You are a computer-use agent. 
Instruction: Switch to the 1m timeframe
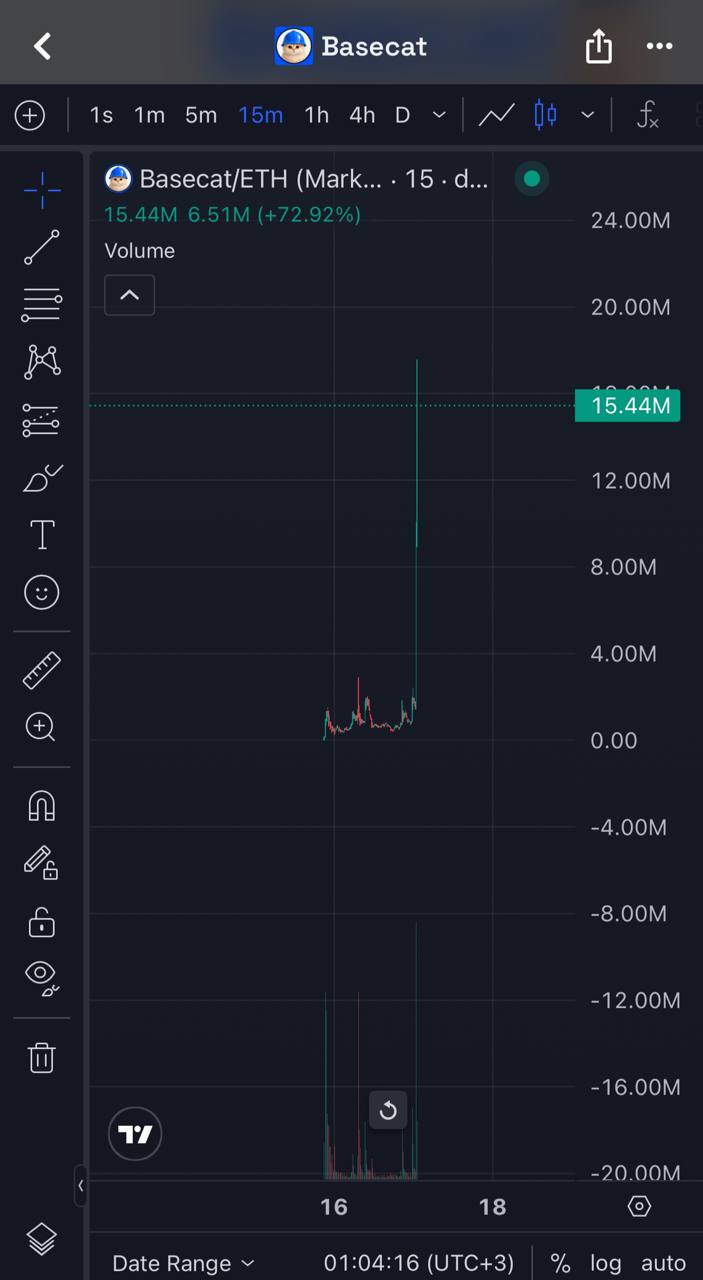pos(150,115)
